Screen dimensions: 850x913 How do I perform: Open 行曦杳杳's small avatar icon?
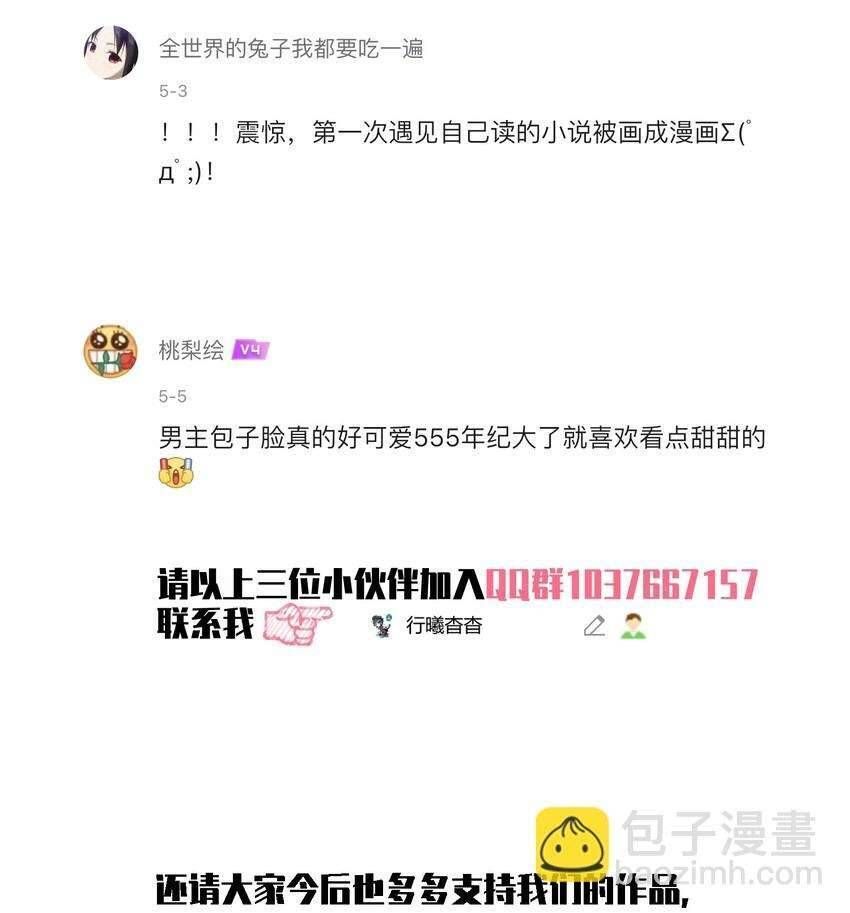click(378, 628)
